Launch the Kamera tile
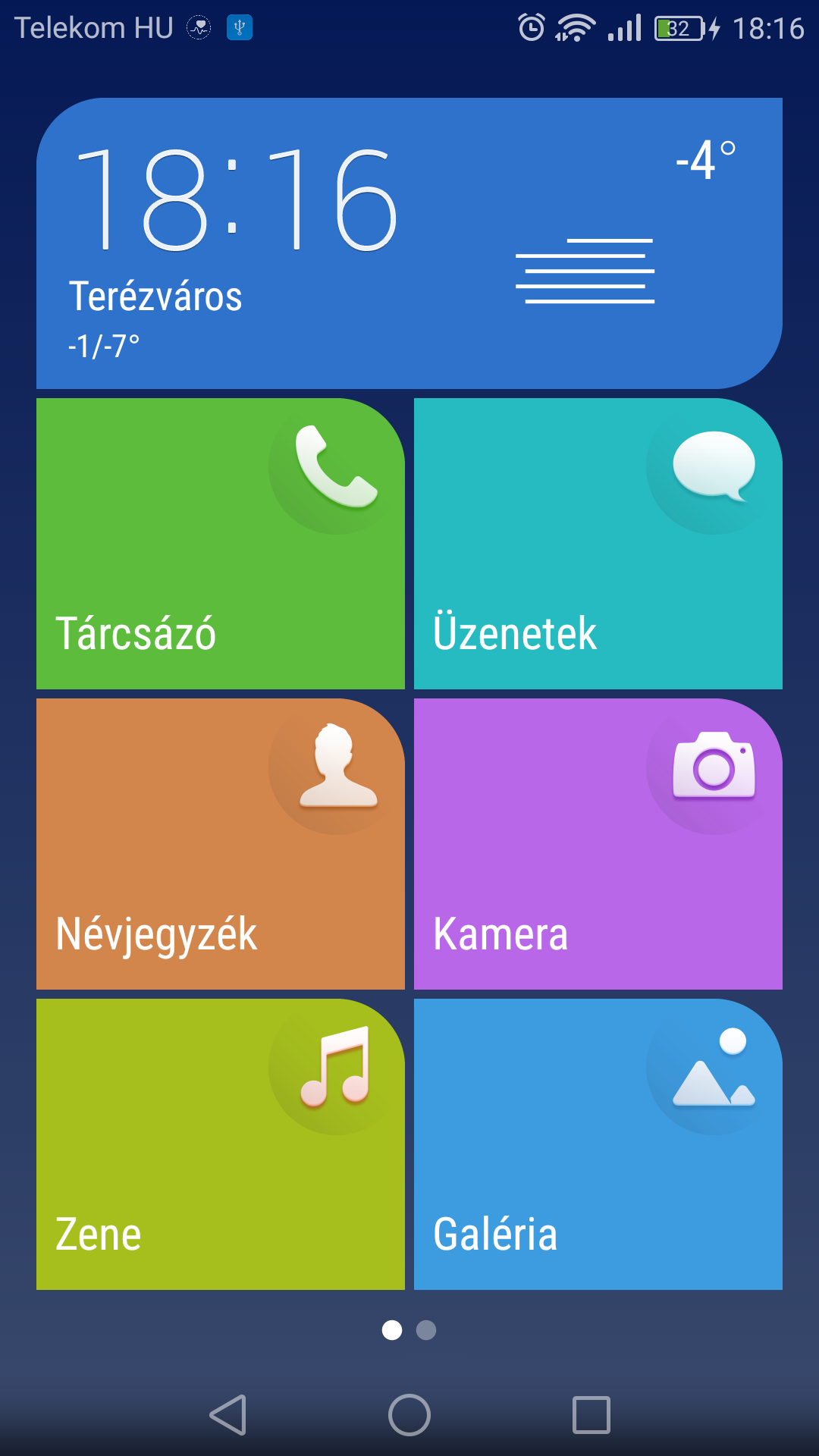The image size is (819, 1456). (x=598, y=844)
